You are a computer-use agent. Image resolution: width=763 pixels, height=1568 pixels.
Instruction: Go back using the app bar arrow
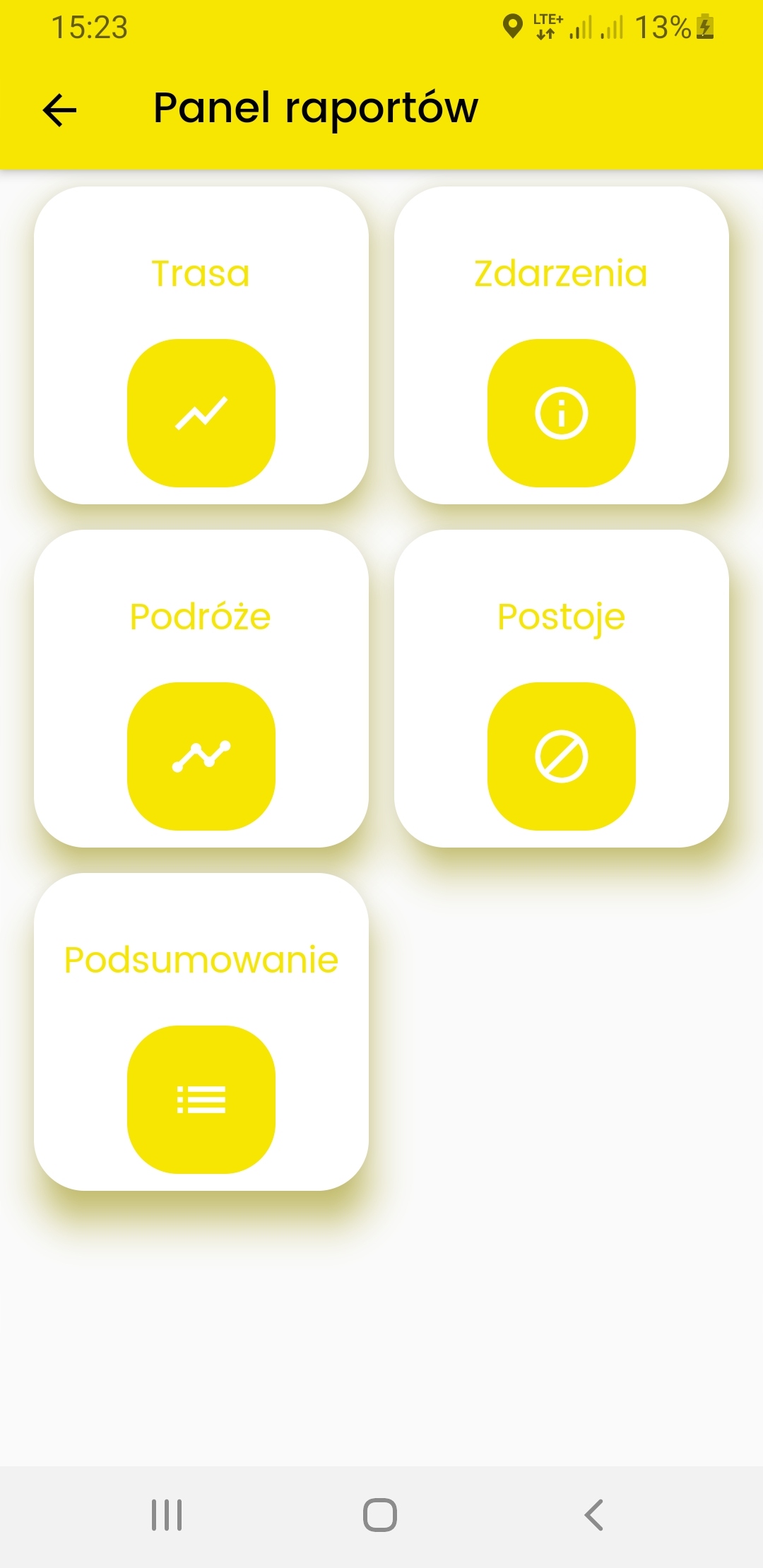click(59, 110)
